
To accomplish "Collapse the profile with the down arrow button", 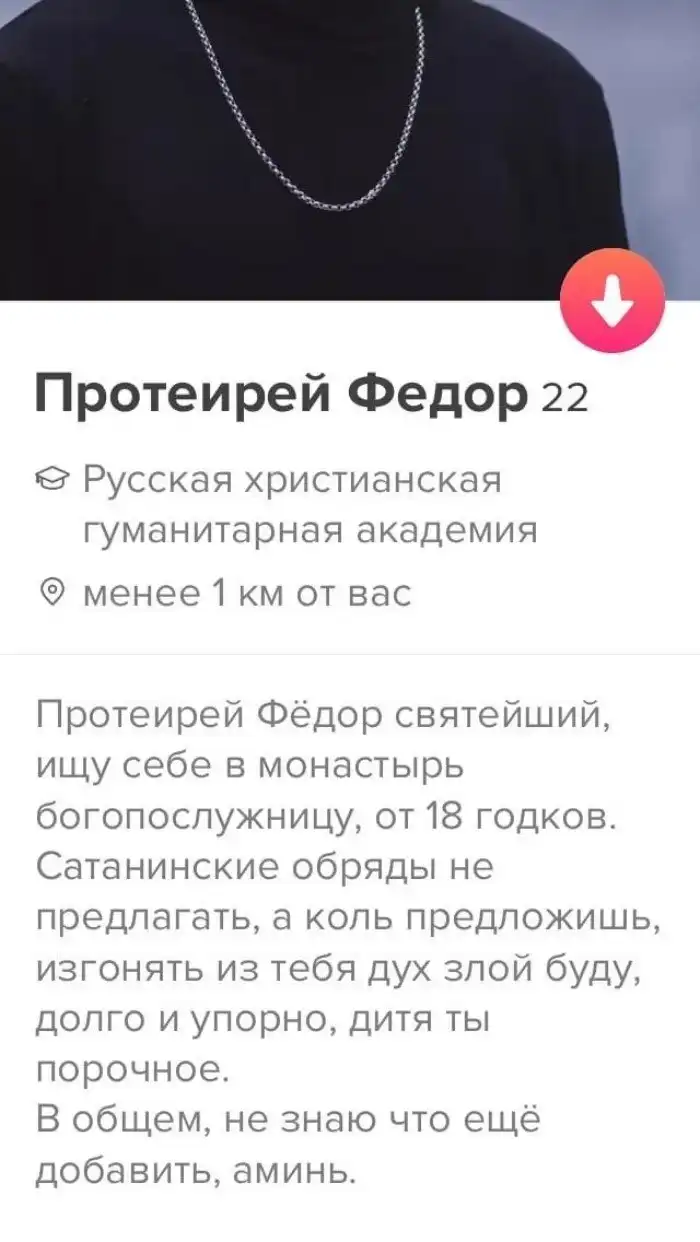I will pyautogui.click(x=612, y=300).
